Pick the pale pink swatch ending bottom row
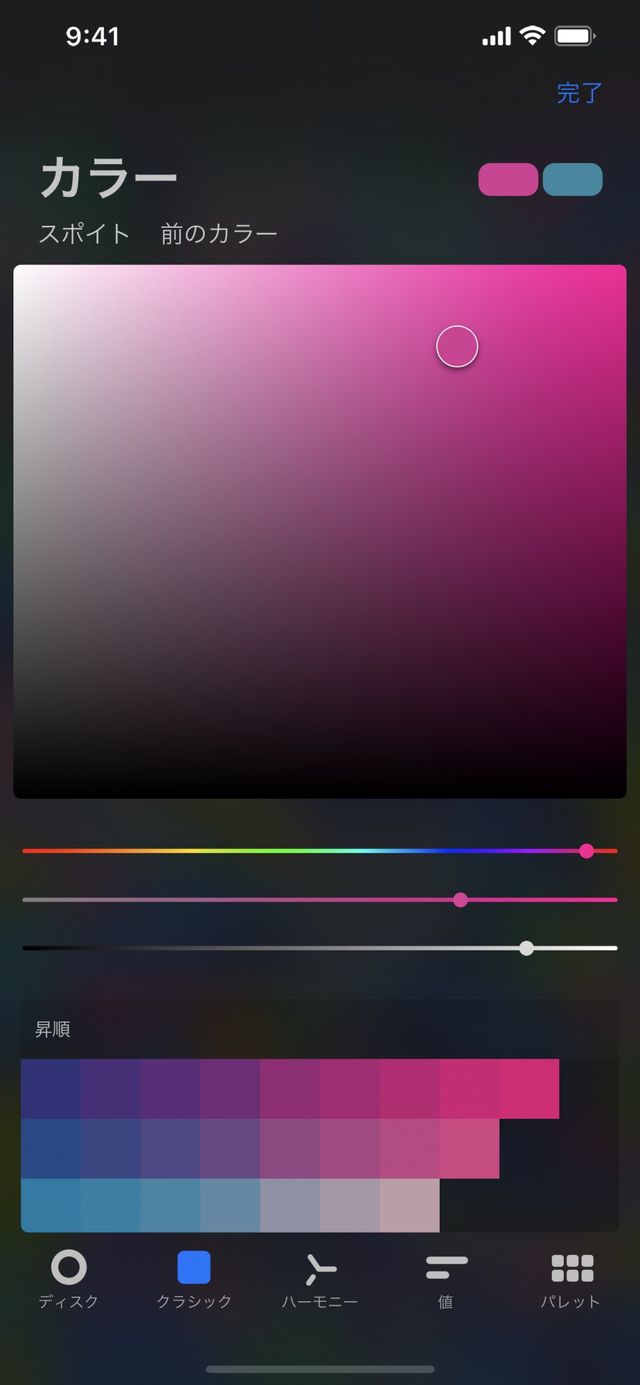 pyautogui.click(x=409, y=1205)
